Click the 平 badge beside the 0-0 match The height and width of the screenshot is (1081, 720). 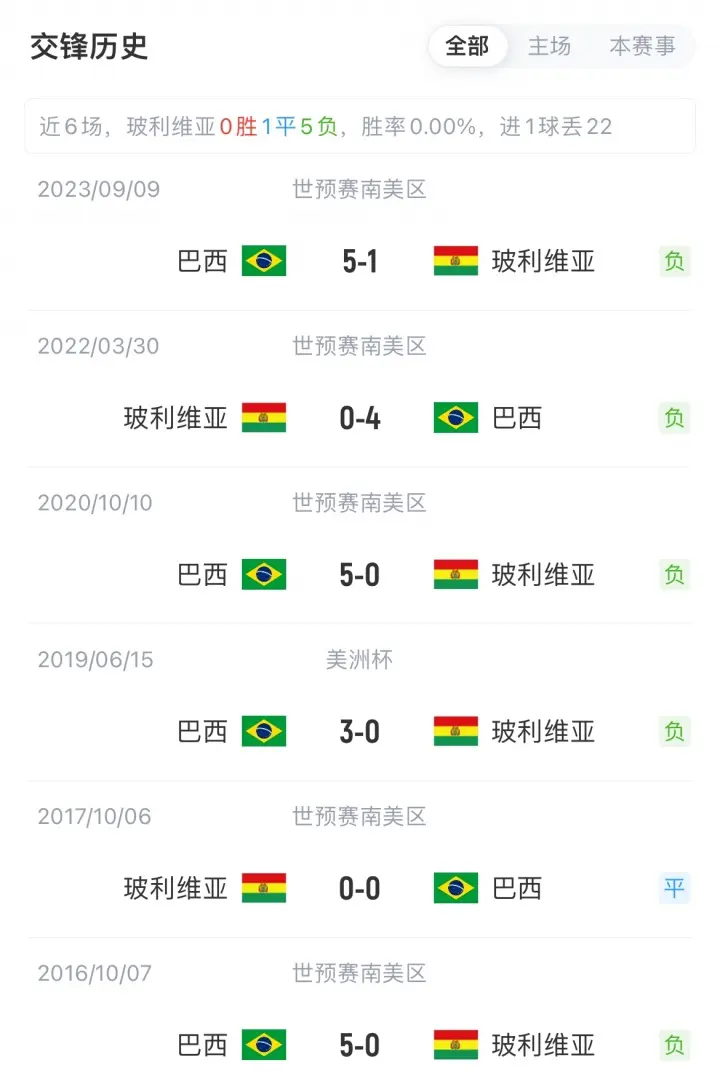676,887
